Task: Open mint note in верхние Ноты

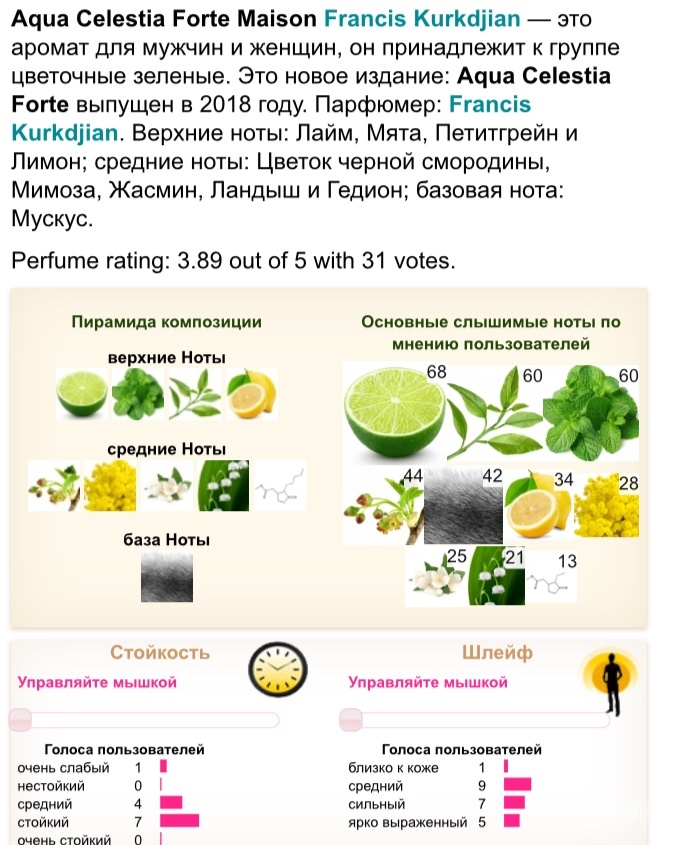Action: [x=137, y=395]
